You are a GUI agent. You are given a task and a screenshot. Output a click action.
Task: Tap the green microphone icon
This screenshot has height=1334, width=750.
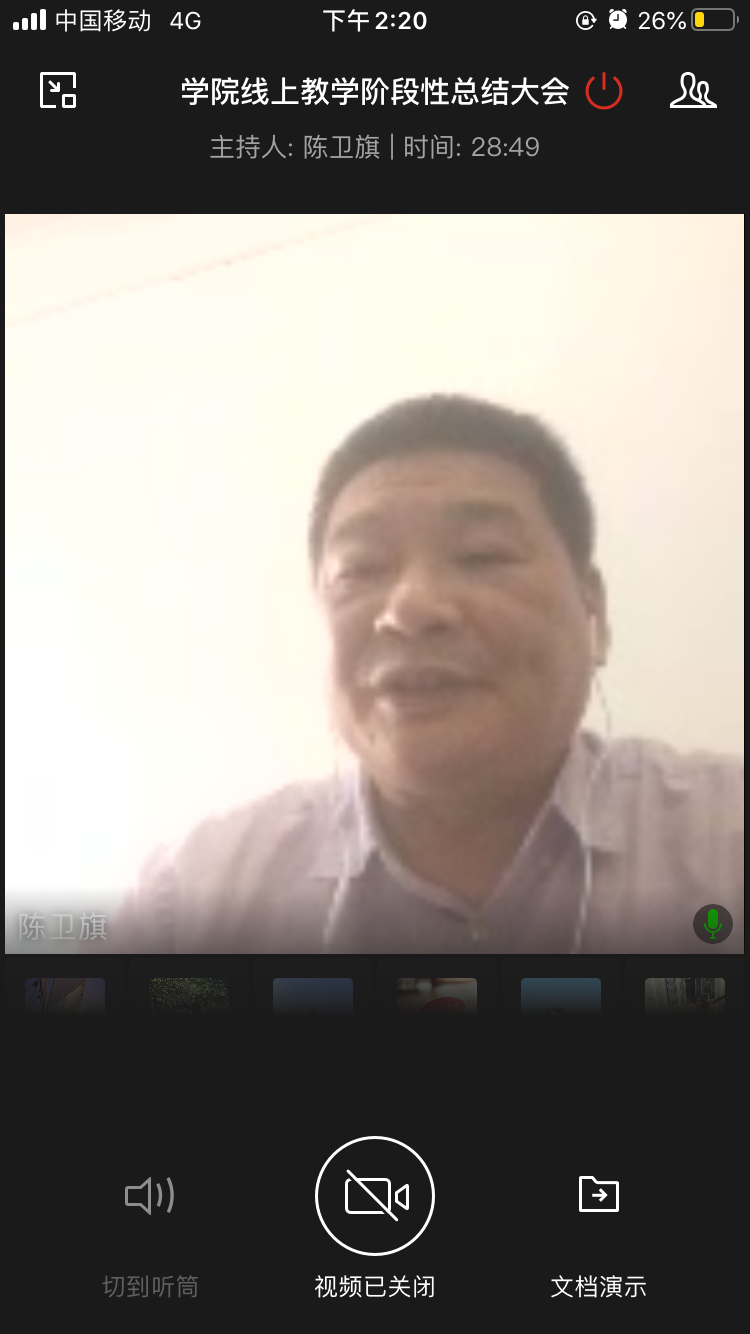tap(712, 924)
